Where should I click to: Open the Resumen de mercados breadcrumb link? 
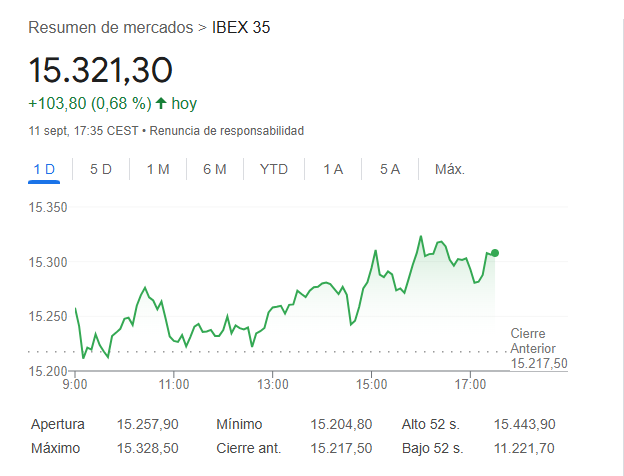click(111, 27)
